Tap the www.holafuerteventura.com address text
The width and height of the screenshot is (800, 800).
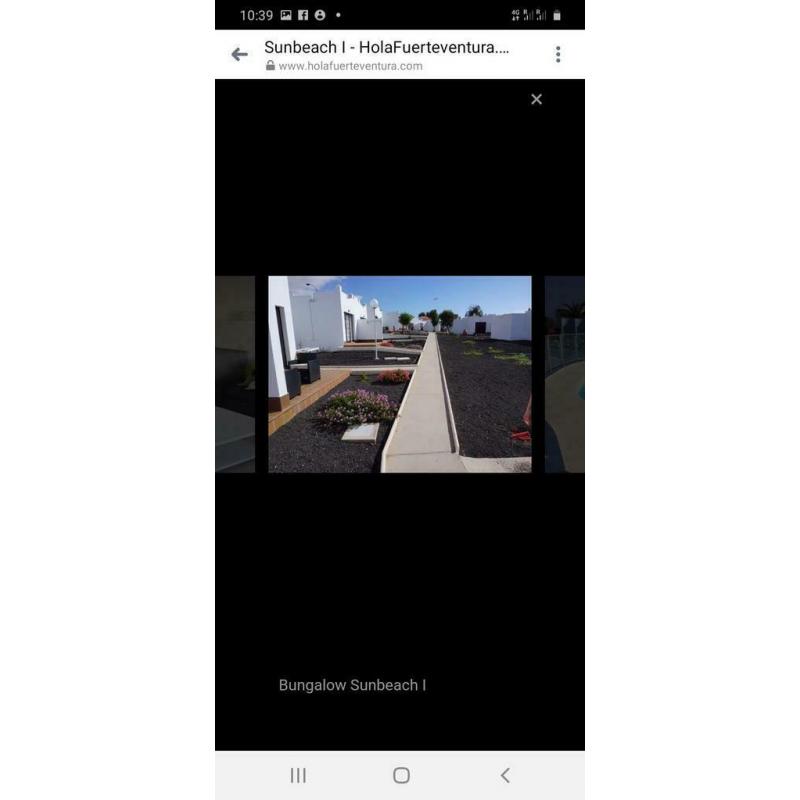pos(350,66)
